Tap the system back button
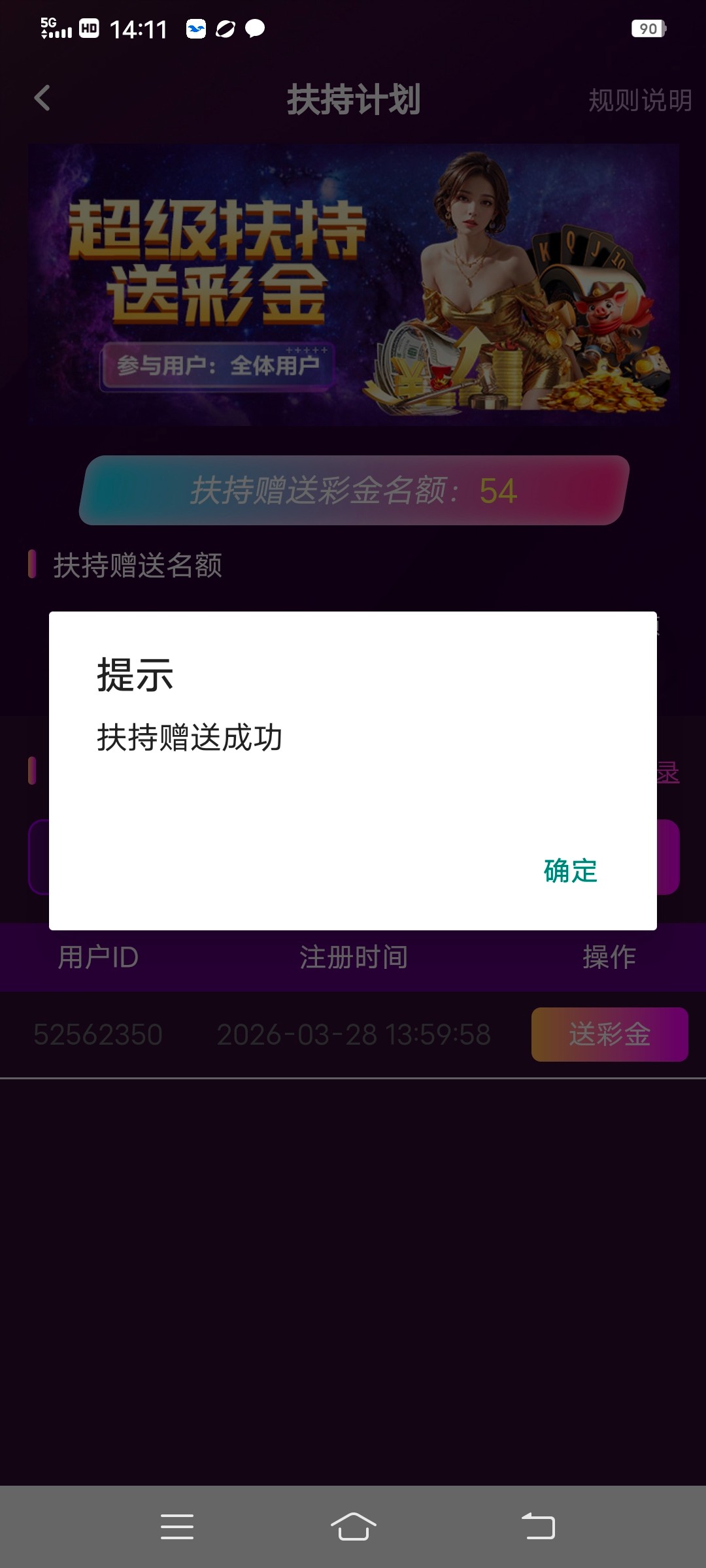This screenshot has height=1568, width=706. [538, 1527]
